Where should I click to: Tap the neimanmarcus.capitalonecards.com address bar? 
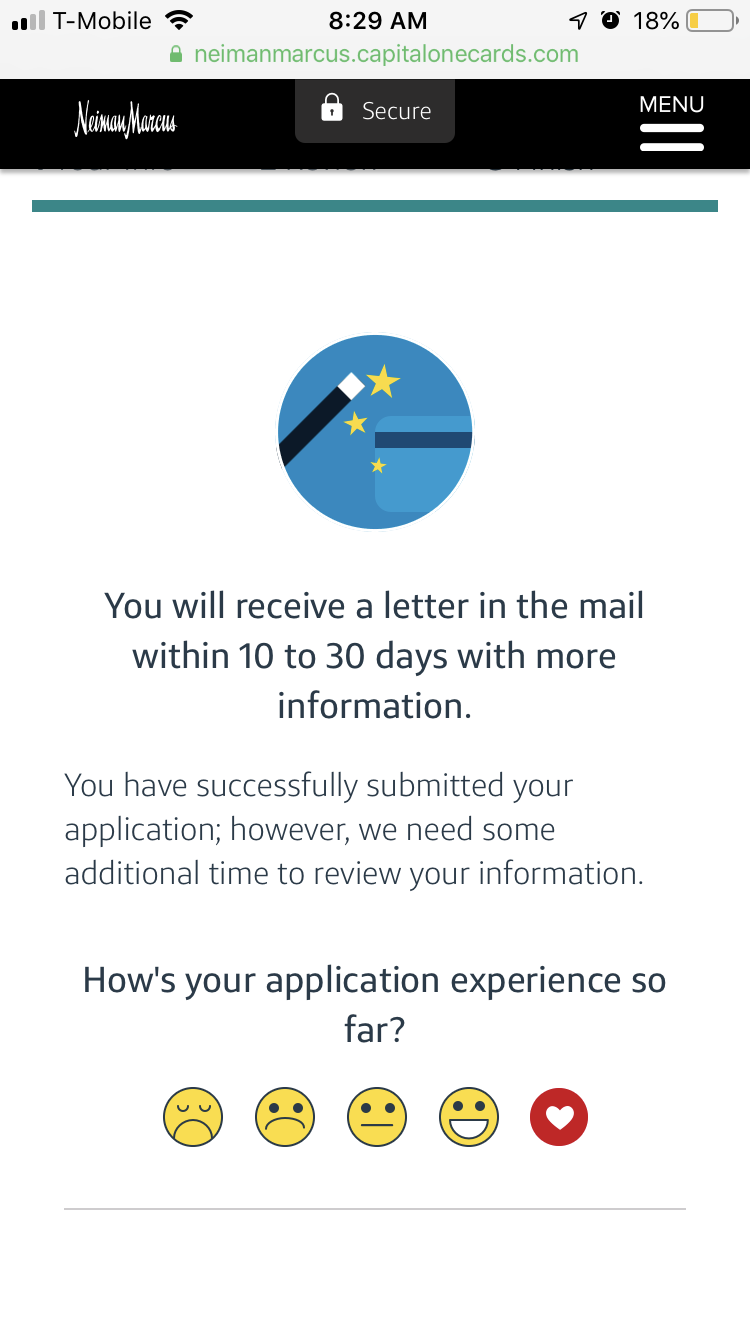pyautogui.click(x=375, y=54)
